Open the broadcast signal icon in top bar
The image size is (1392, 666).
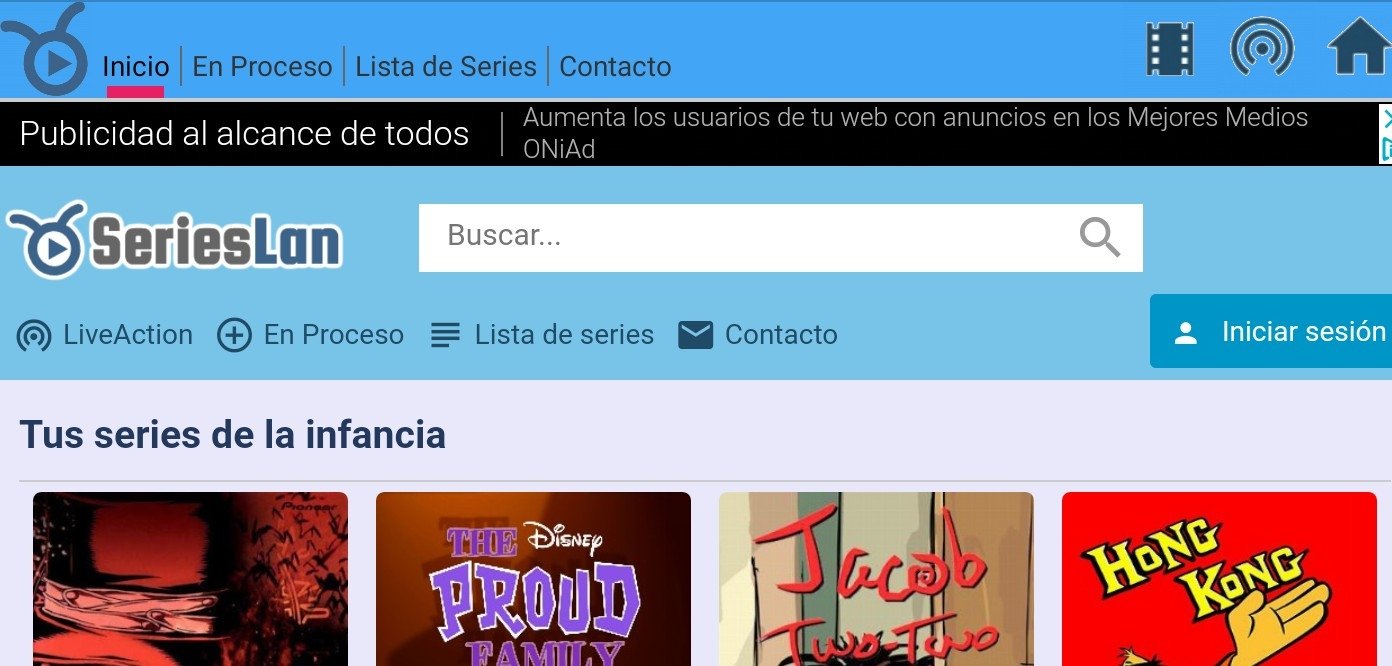[x=1261, y=48]
